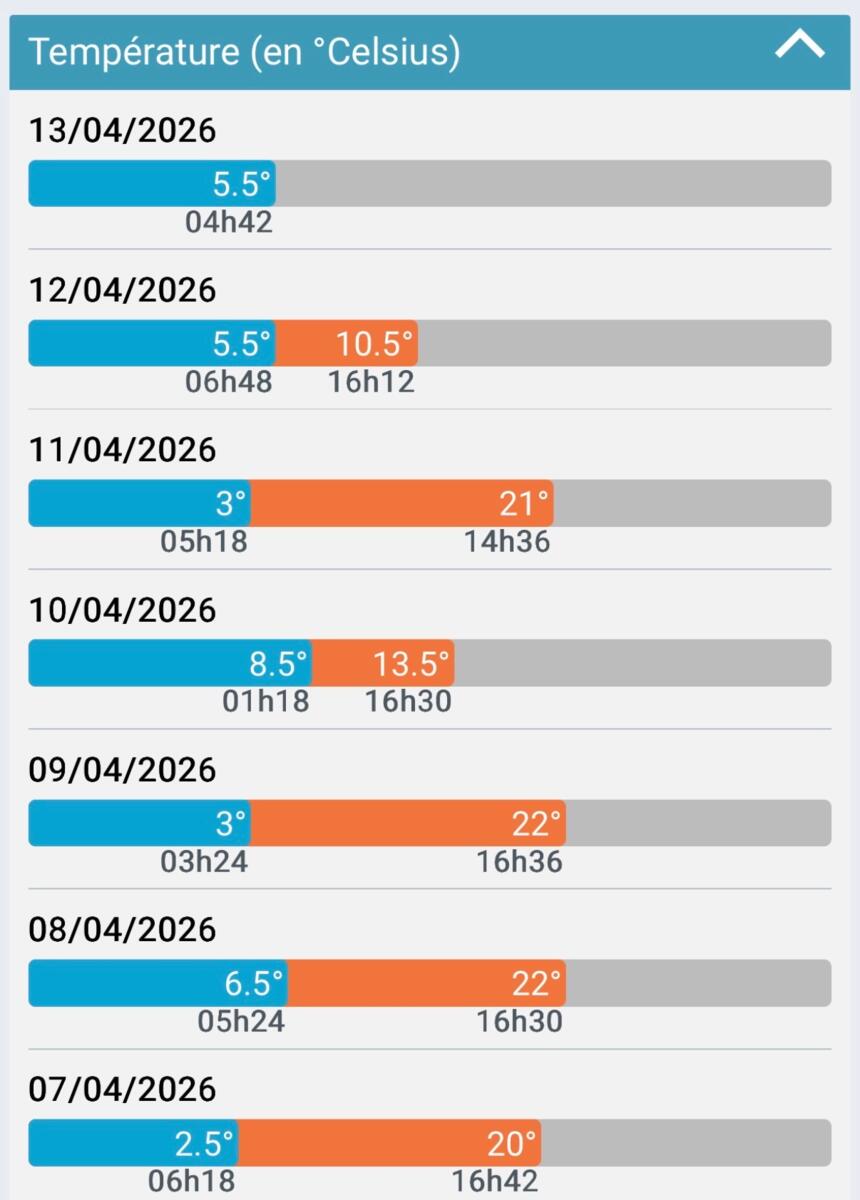Collapse the Température (en °Celsius) section
860x1200 pixels.
pyautogui.click(x=799, y=46)
